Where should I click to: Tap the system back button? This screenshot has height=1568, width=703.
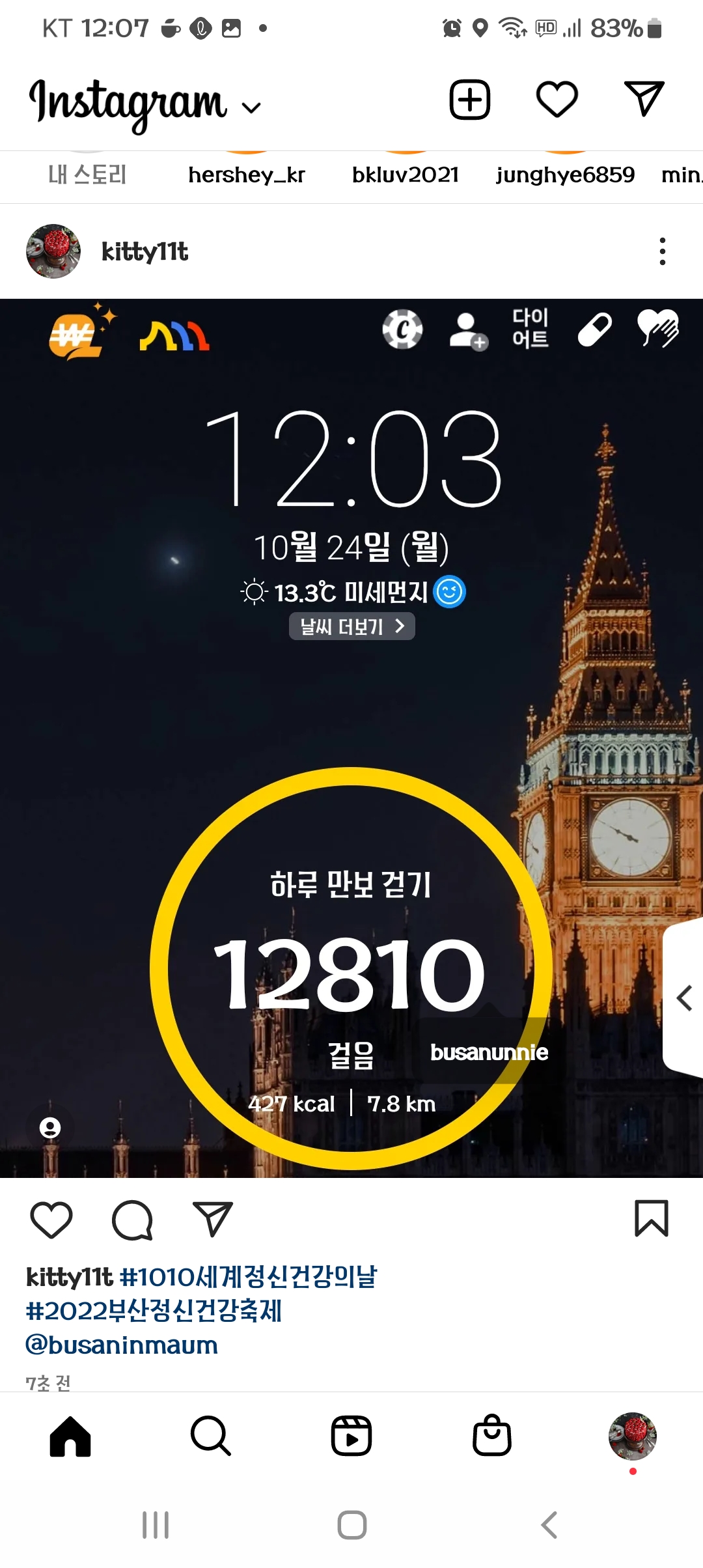tap(549, 1524)
